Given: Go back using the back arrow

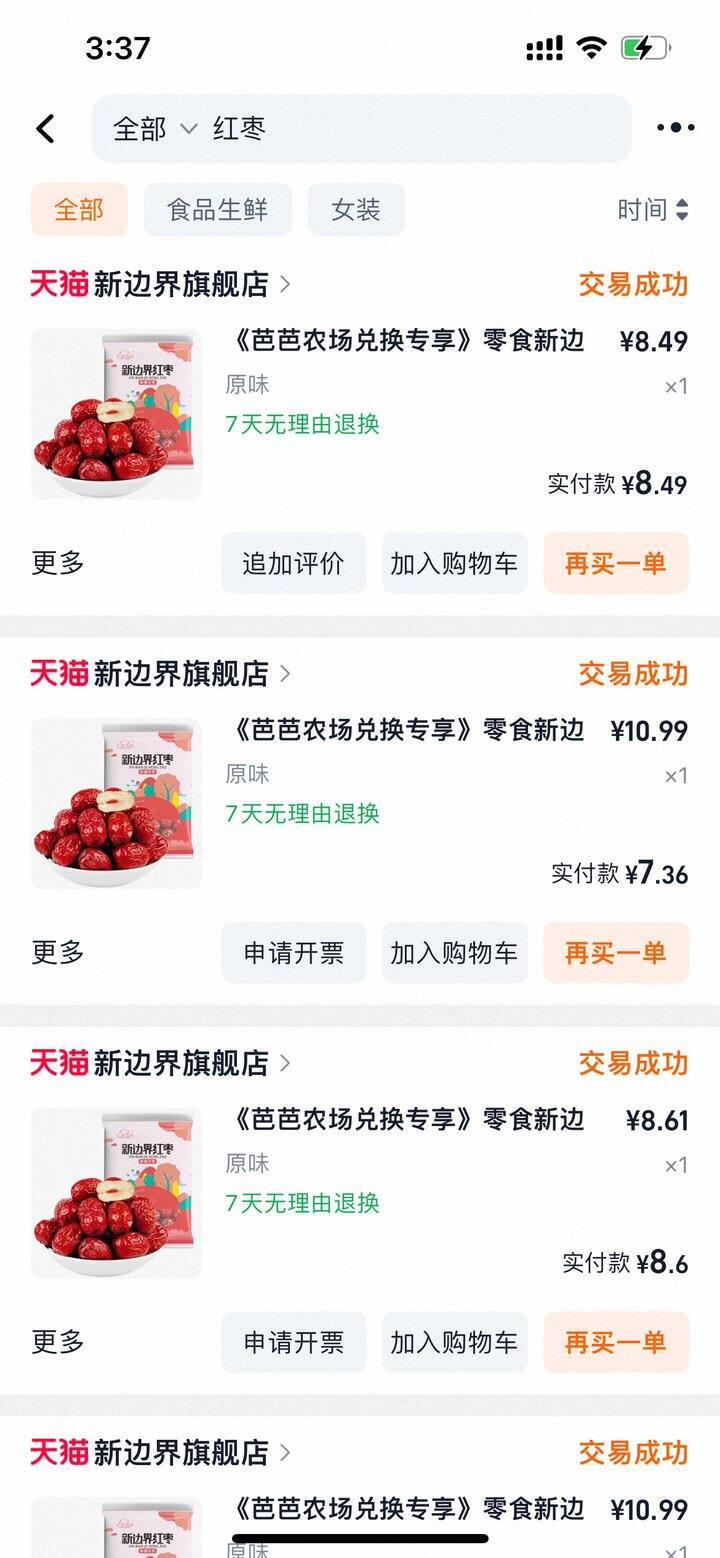Looking at the screenshot, I should tap(46, 128).
